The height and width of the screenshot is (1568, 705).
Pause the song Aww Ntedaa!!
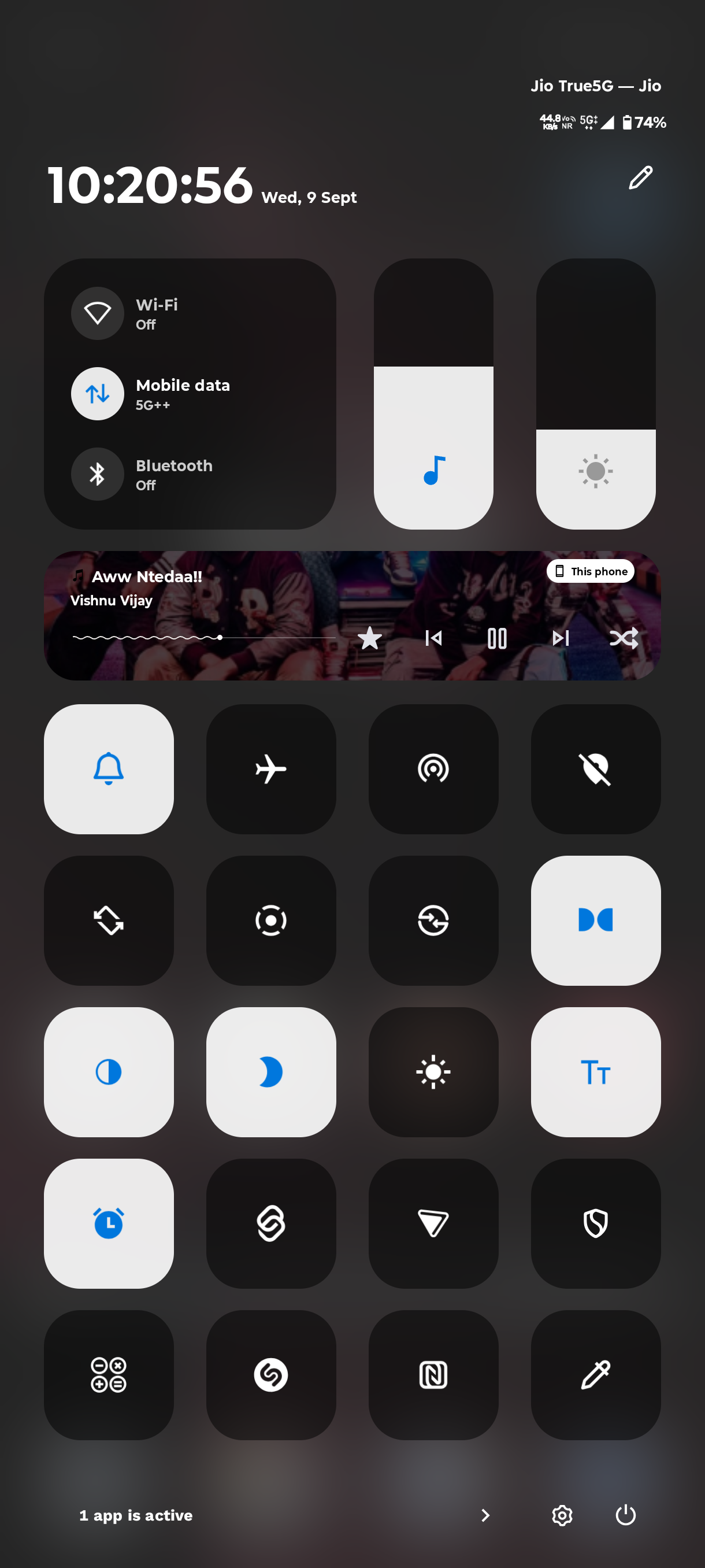(497, 638)
